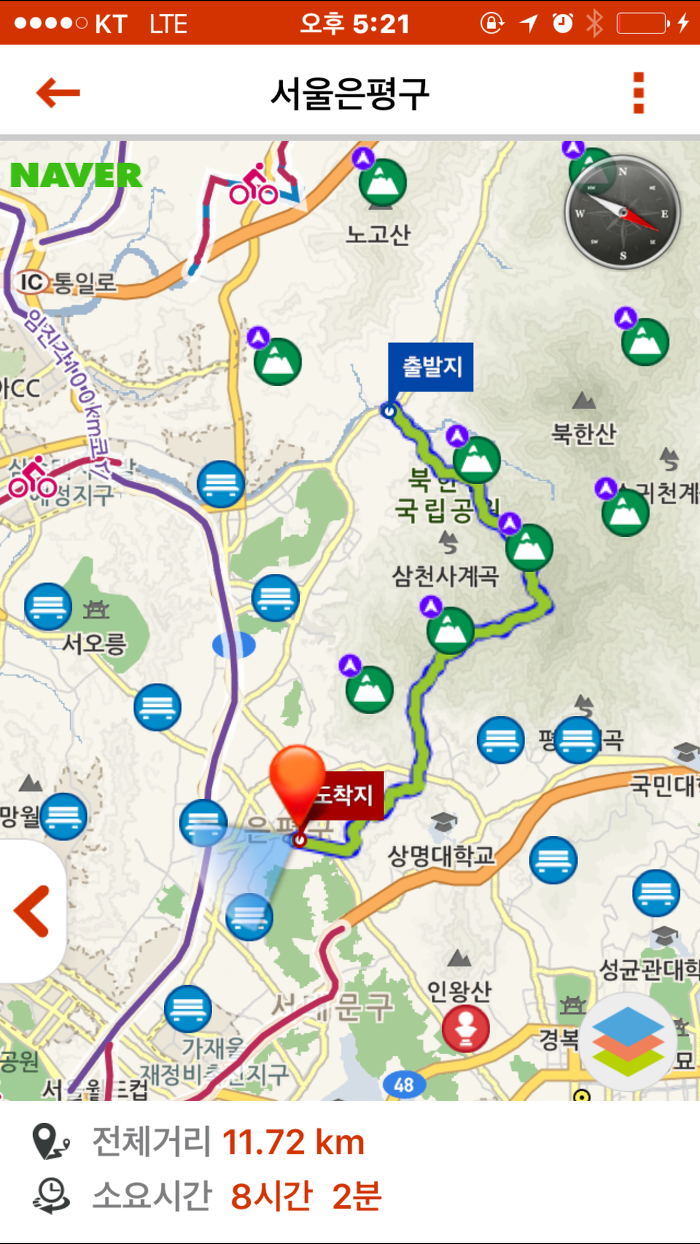This screenshot has height=1244, width=700.
Task: Open the three-dot overflow menu
Action: point(638,93)
